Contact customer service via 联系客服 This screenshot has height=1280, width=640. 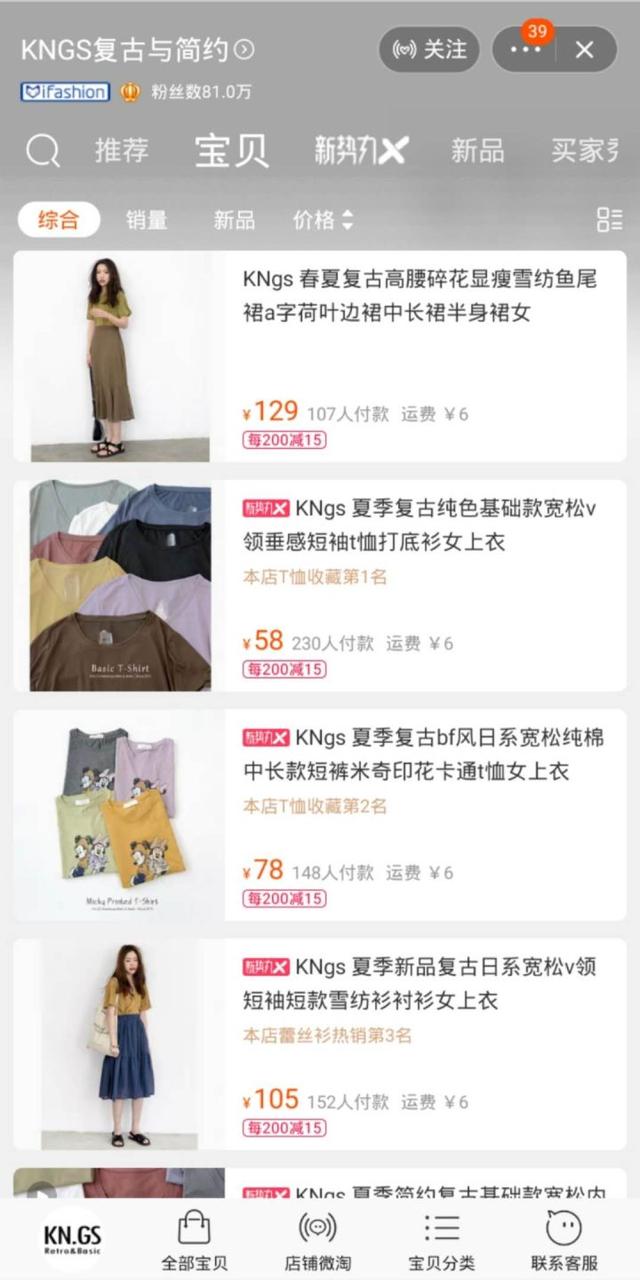coord(564,1240)
